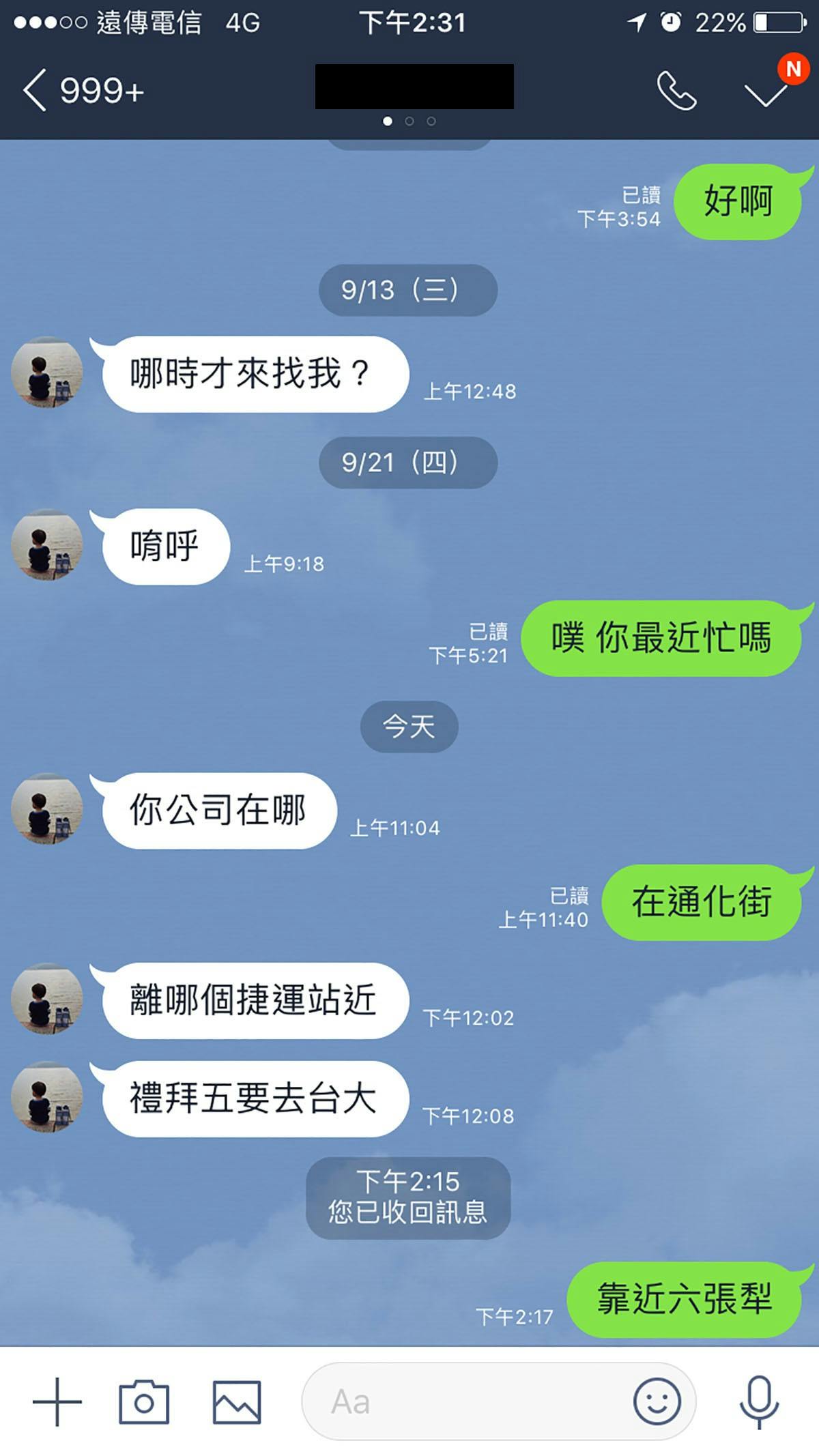Focus the Aa message input field
The image size is (819, 1456).
pos(464,1402)
